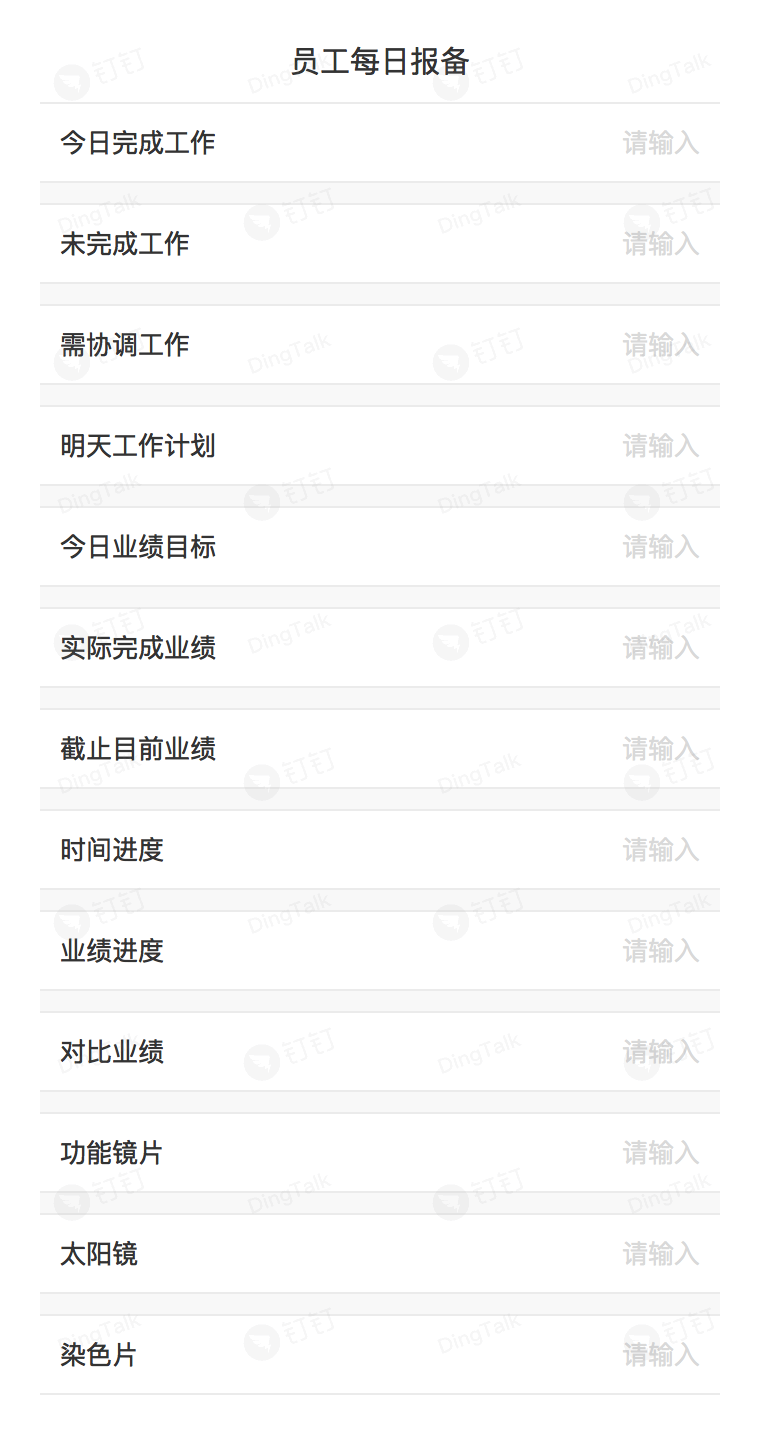Fill in the 未完成工作 field
Image resolution: width=760 pixels, height=1435 pixels.
[x=380, y=244]
